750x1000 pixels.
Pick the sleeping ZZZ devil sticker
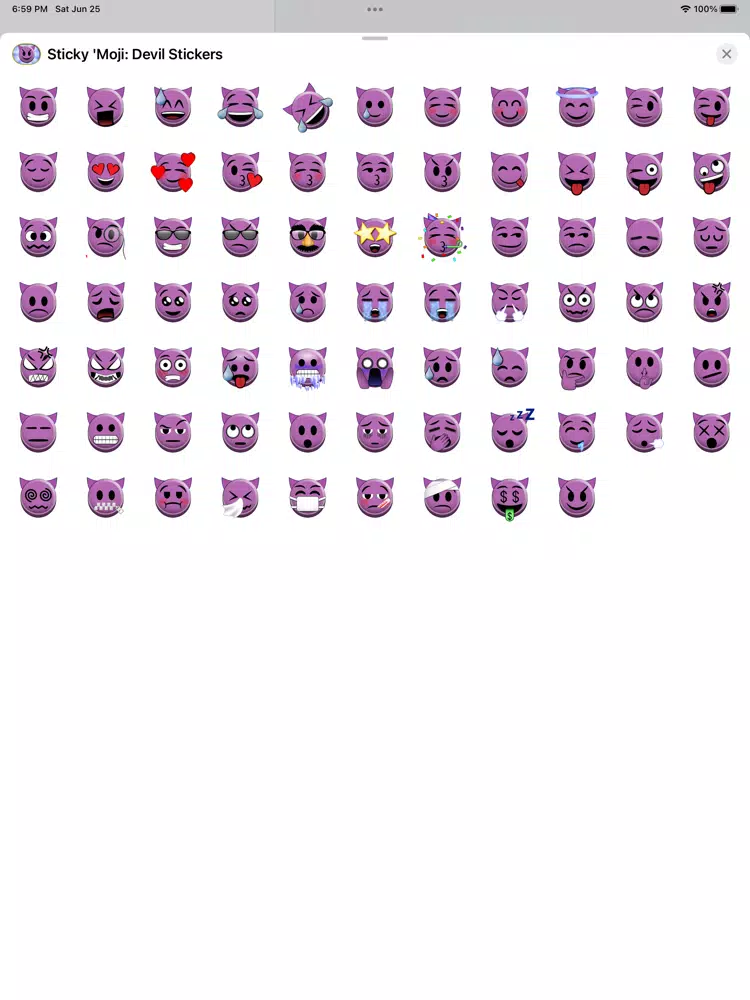click(x=511, y=432)
